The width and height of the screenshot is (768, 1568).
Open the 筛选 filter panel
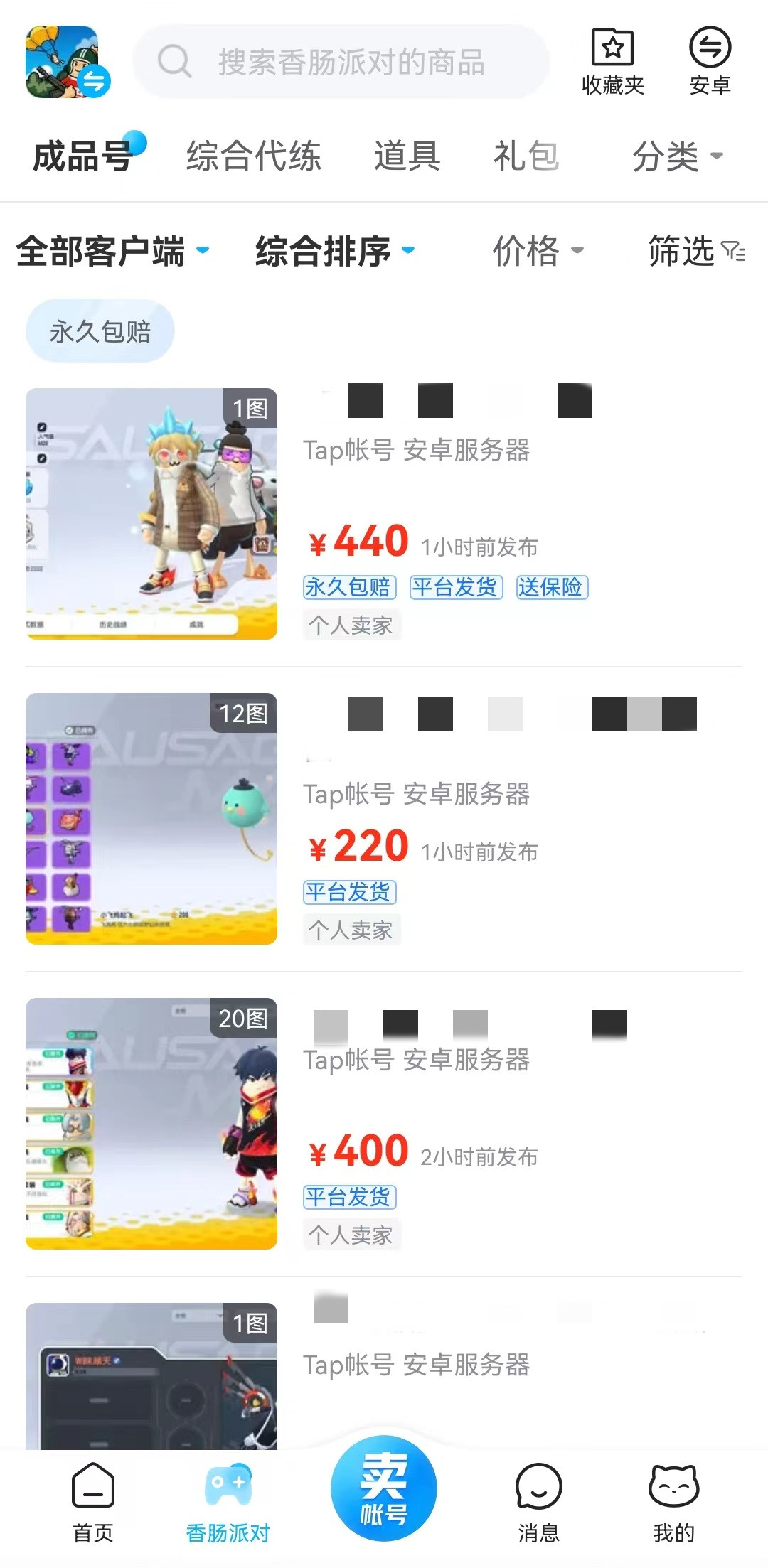click(x=695, y=251)
